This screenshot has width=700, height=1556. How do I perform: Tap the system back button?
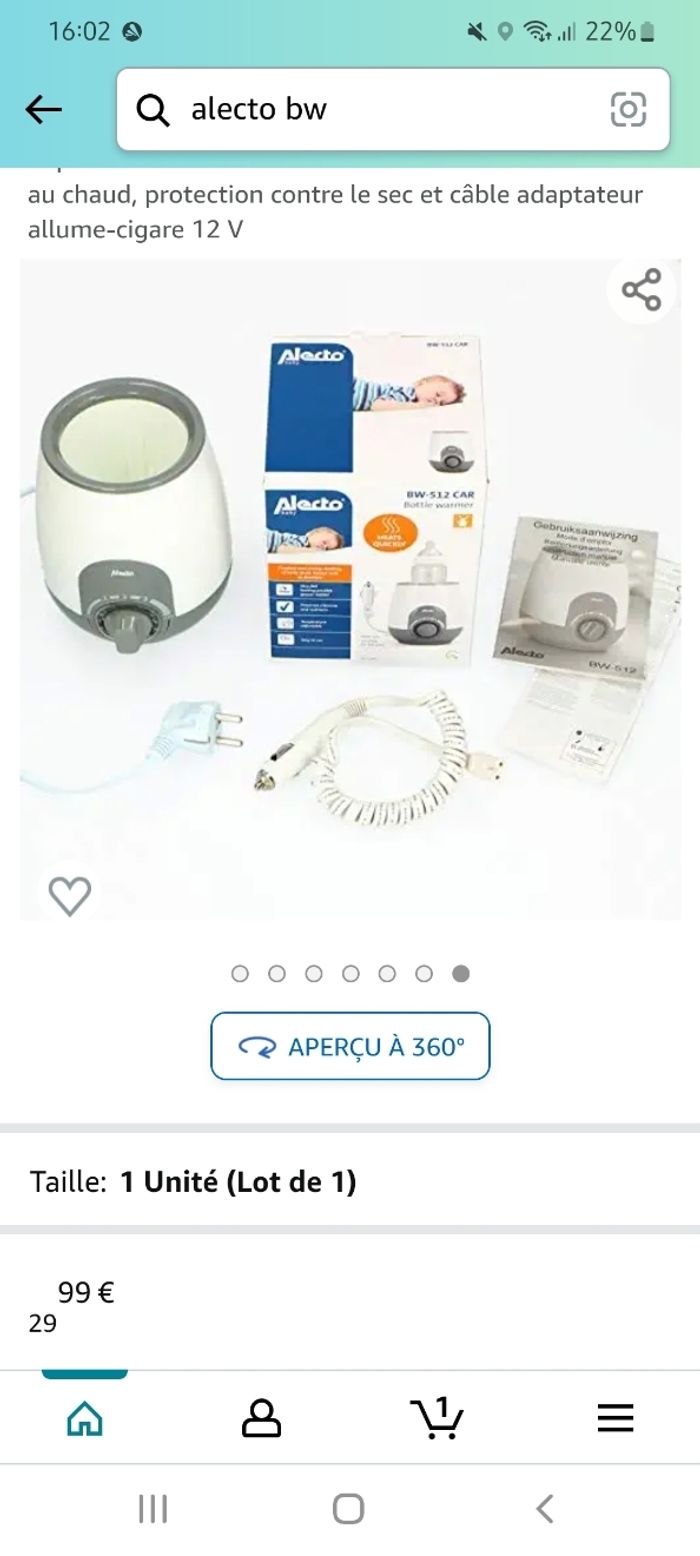click(x=544, y=1508)
